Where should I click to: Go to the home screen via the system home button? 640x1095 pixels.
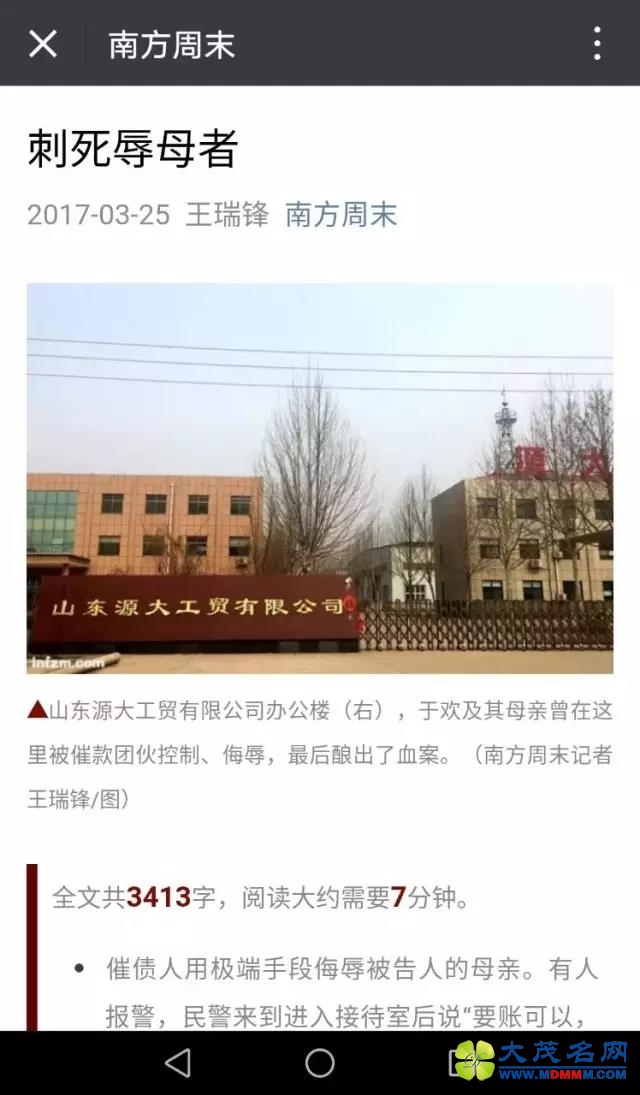(320, 1062)
